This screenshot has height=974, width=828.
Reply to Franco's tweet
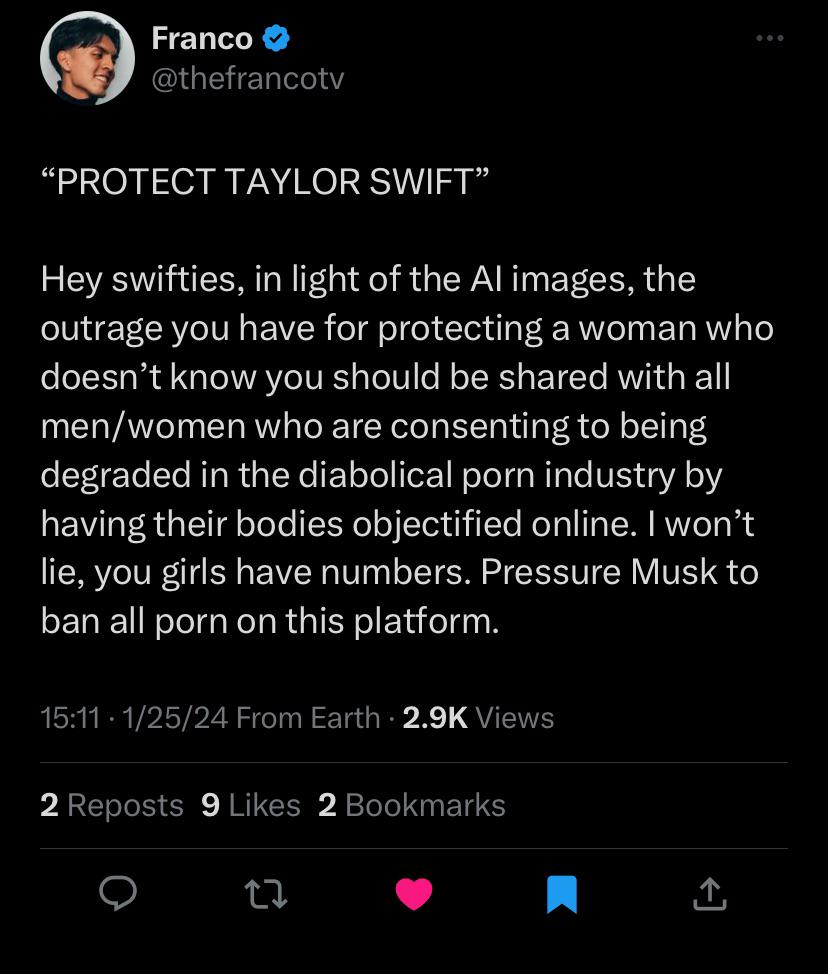tap(118, 893)
